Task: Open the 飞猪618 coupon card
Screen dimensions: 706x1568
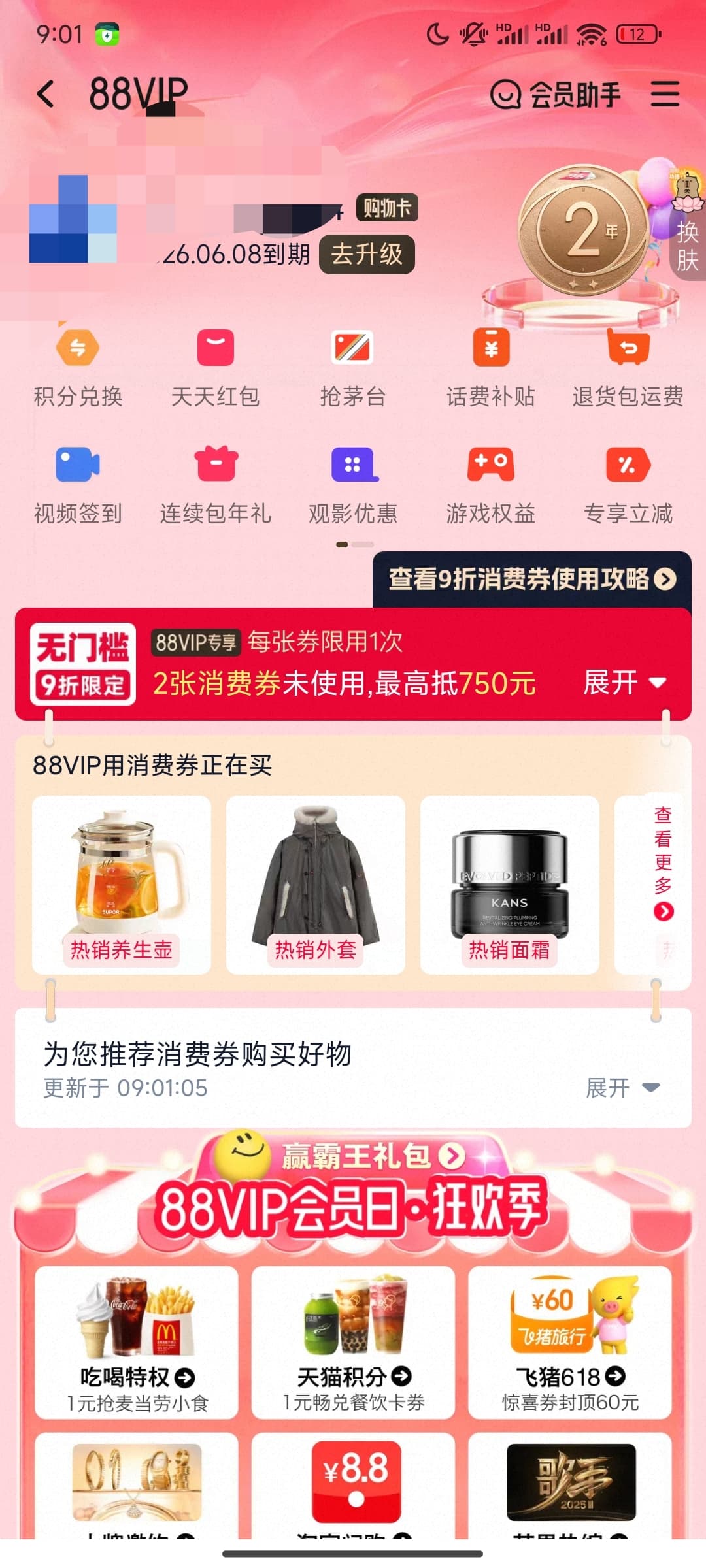Action: [x=570, y=1343]
